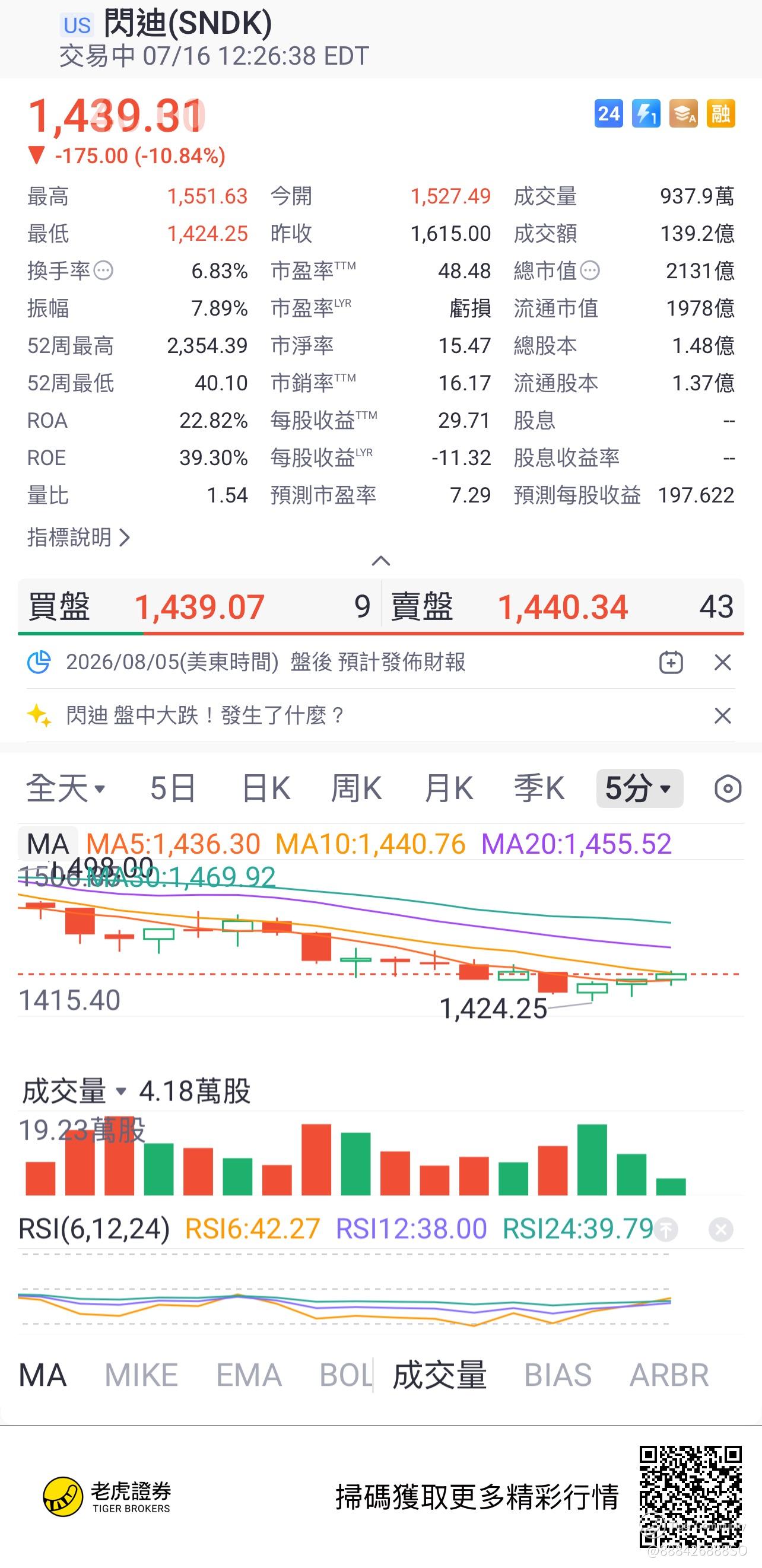762x1568 pixels.
Task: Collapse the stock details panel with the up chevron
Action: 380,561
